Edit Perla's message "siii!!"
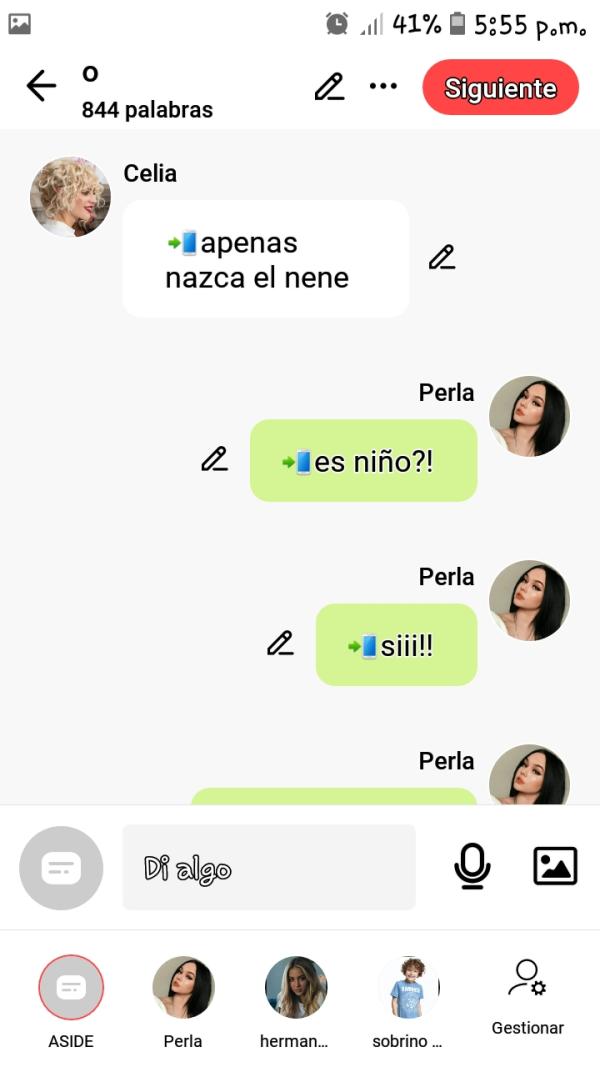 pos(280,643)
